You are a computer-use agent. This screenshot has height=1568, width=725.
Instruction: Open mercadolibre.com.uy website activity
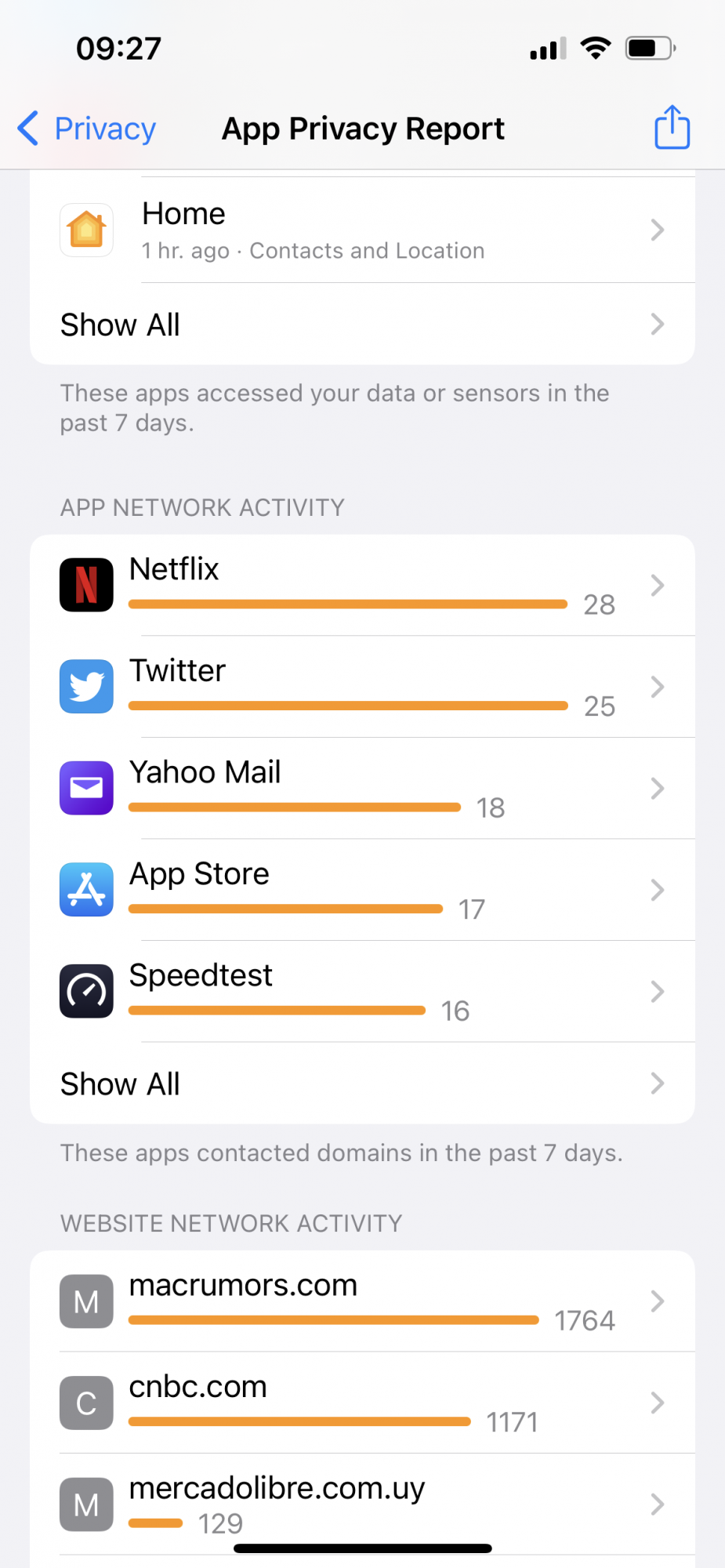click(x=362, y=1504)
